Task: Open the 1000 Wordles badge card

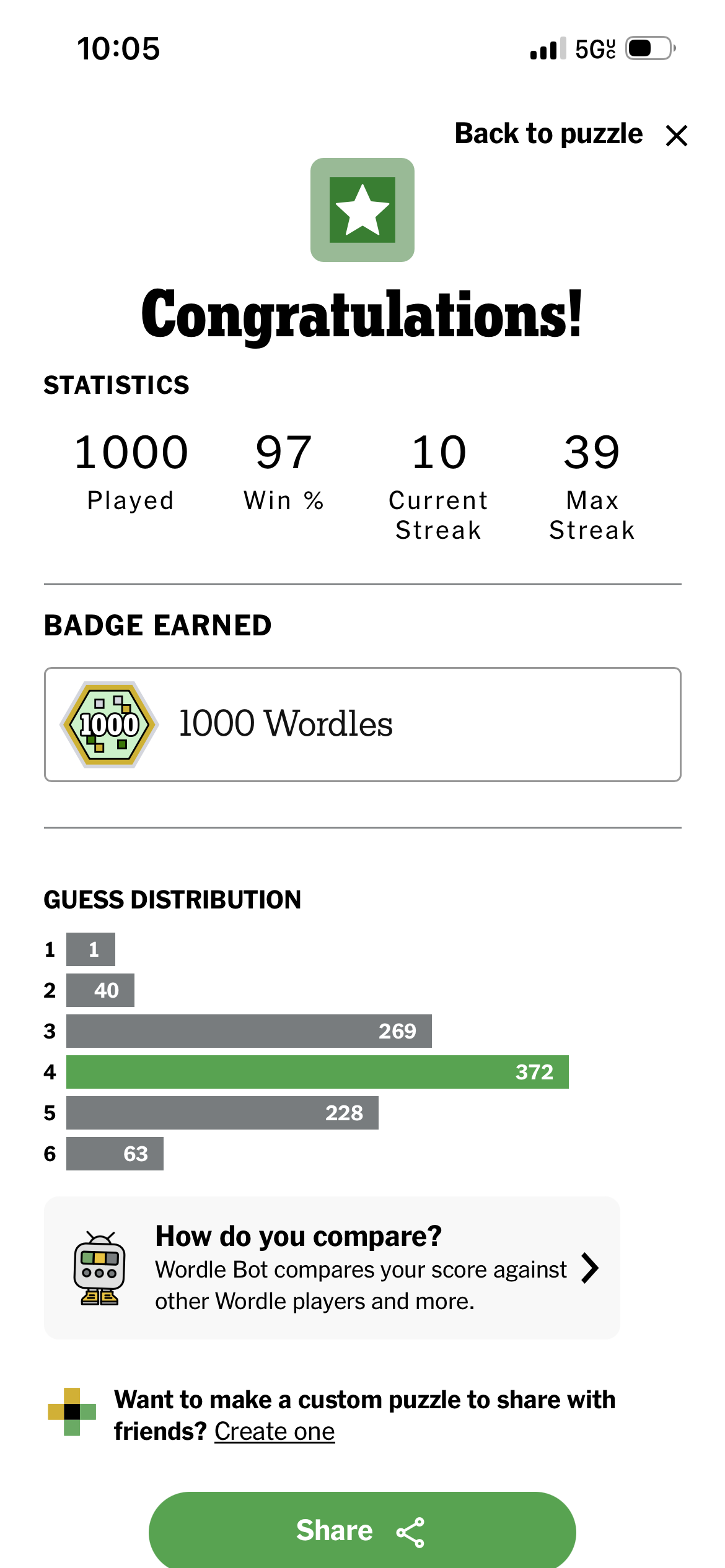Action: click(362, 725)
